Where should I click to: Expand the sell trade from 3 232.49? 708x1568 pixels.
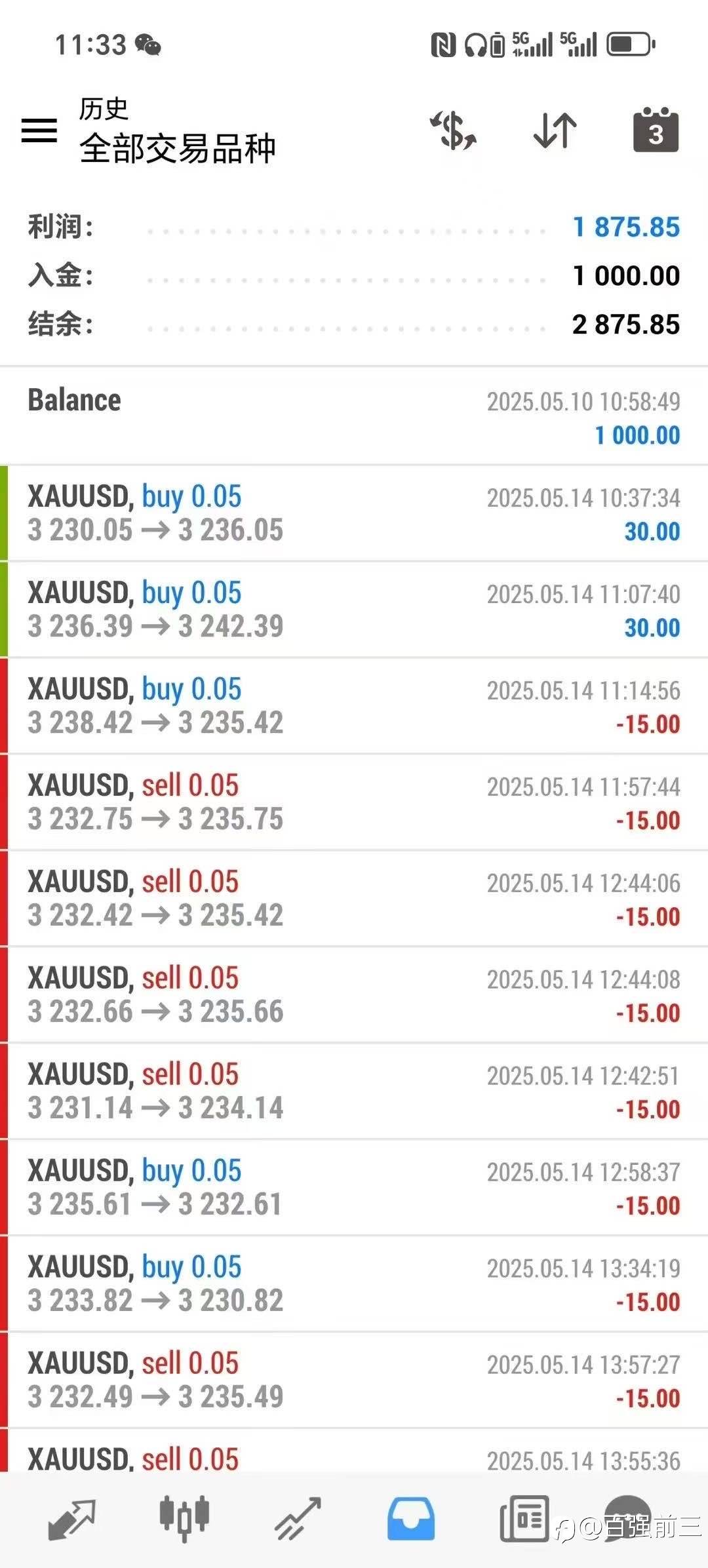354,1381
